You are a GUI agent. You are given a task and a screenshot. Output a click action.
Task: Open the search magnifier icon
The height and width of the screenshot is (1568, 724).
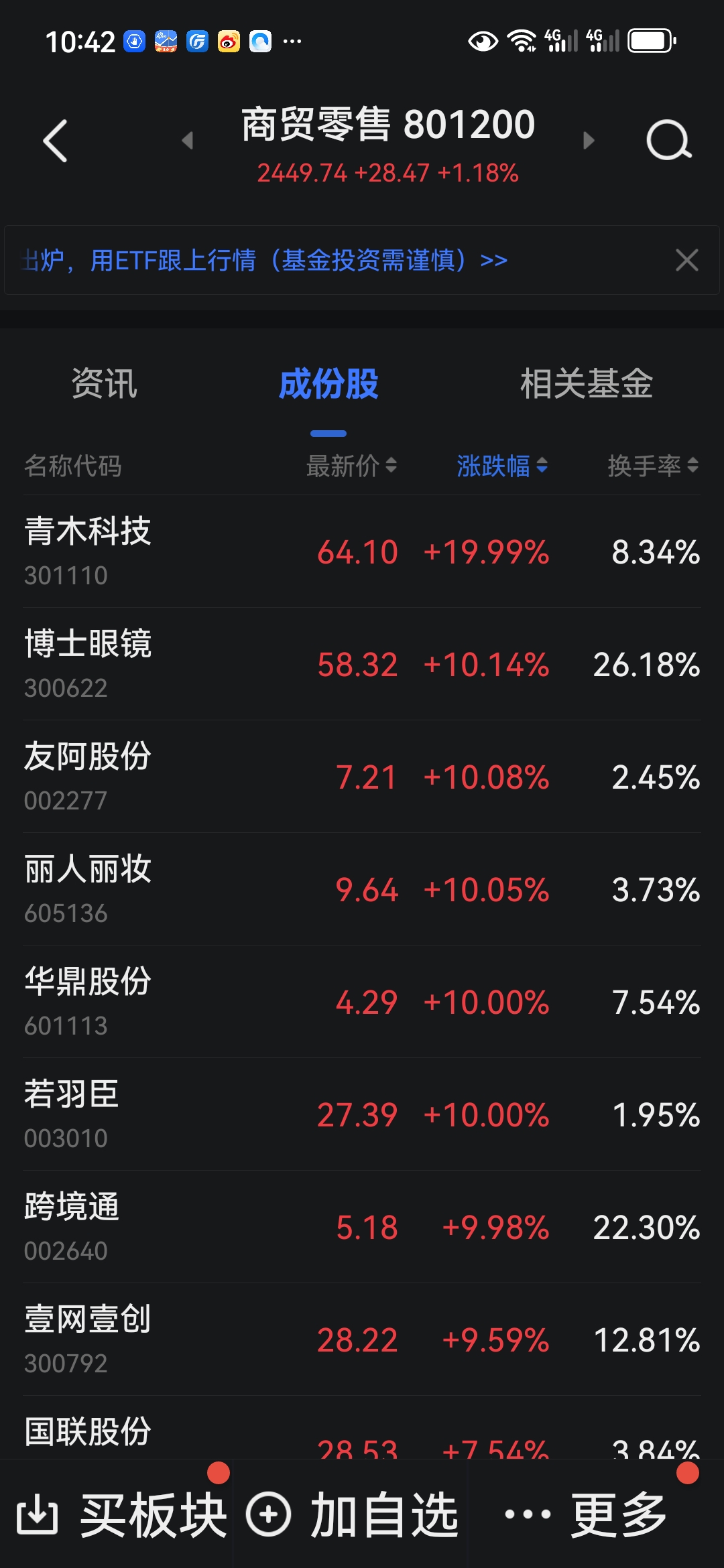[x=669, y=141]
